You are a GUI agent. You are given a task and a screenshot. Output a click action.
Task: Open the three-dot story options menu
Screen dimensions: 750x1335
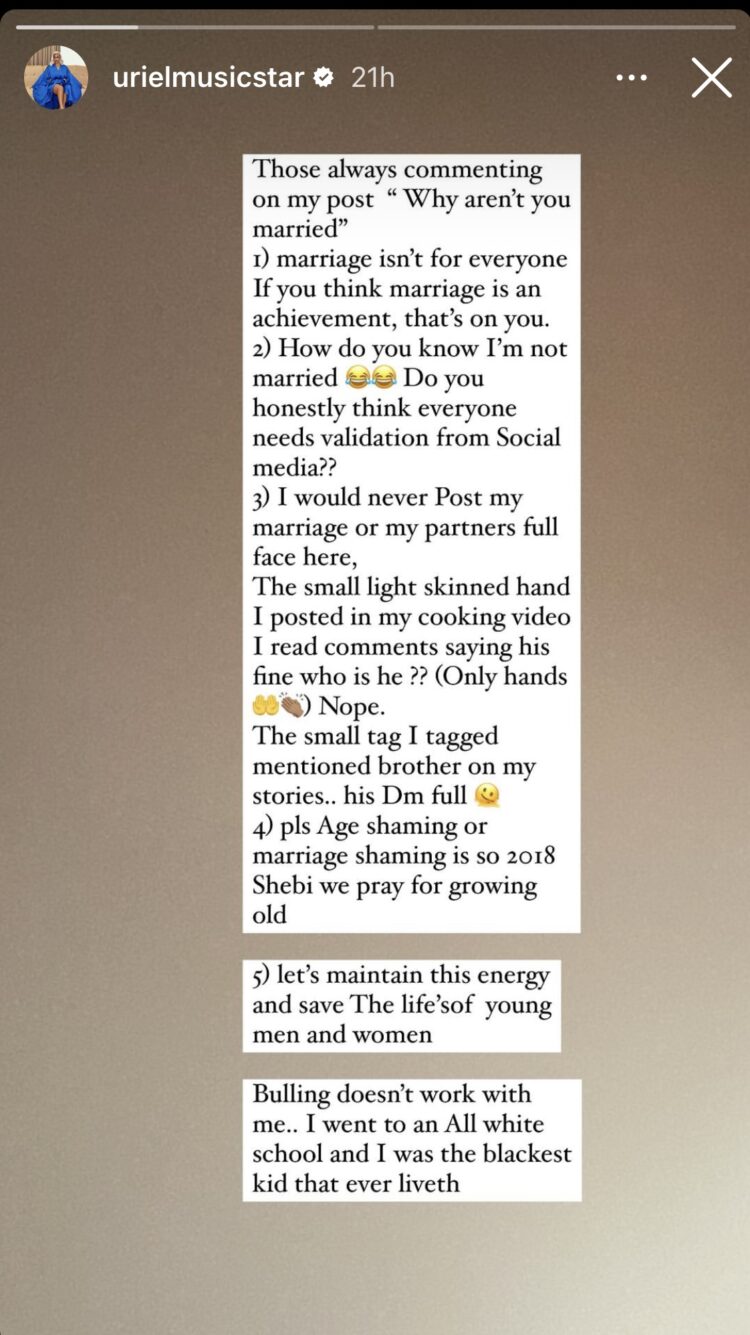click(631, 77)
